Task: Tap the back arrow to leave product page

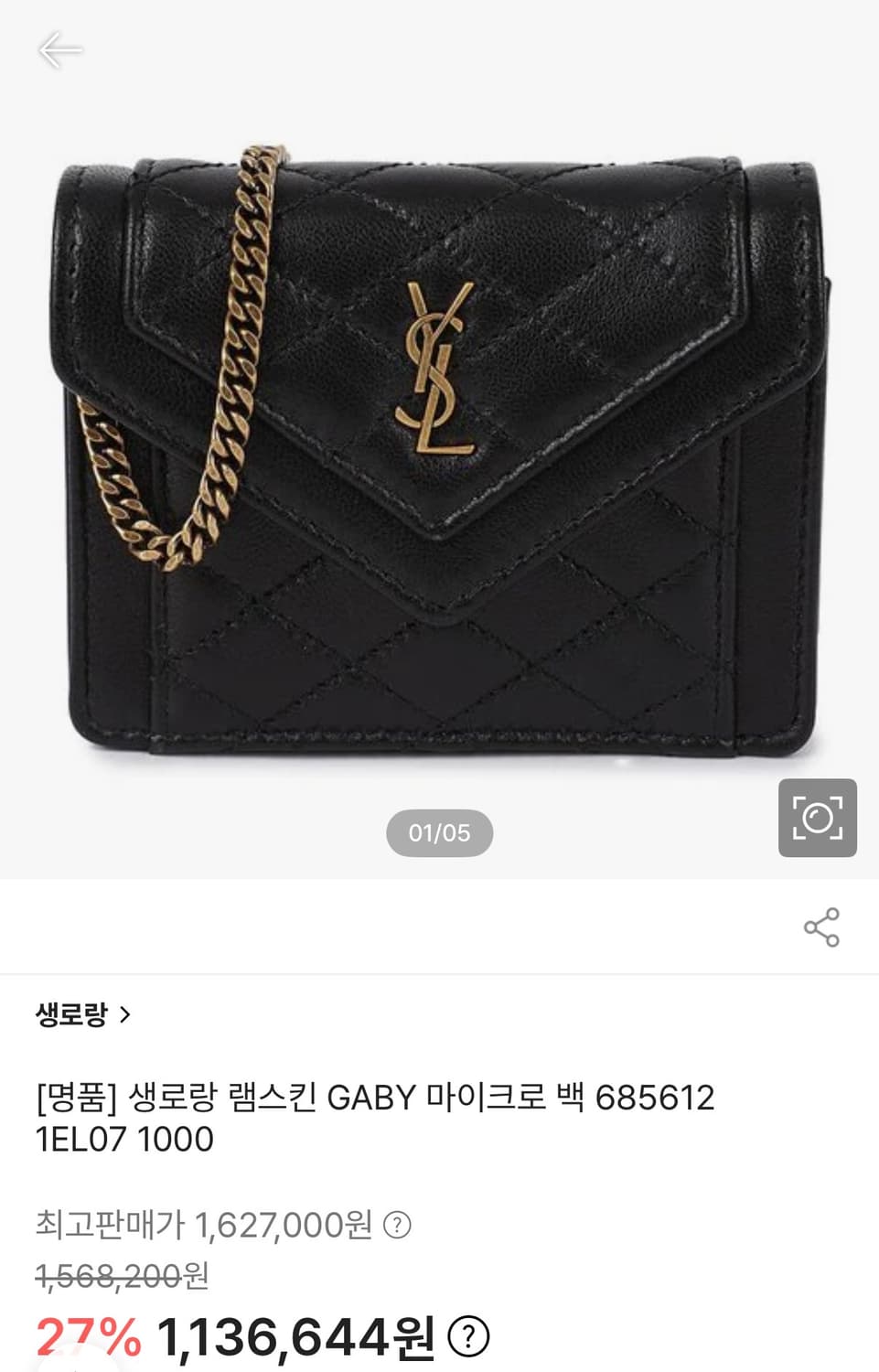Action: [x=60, y=49]
